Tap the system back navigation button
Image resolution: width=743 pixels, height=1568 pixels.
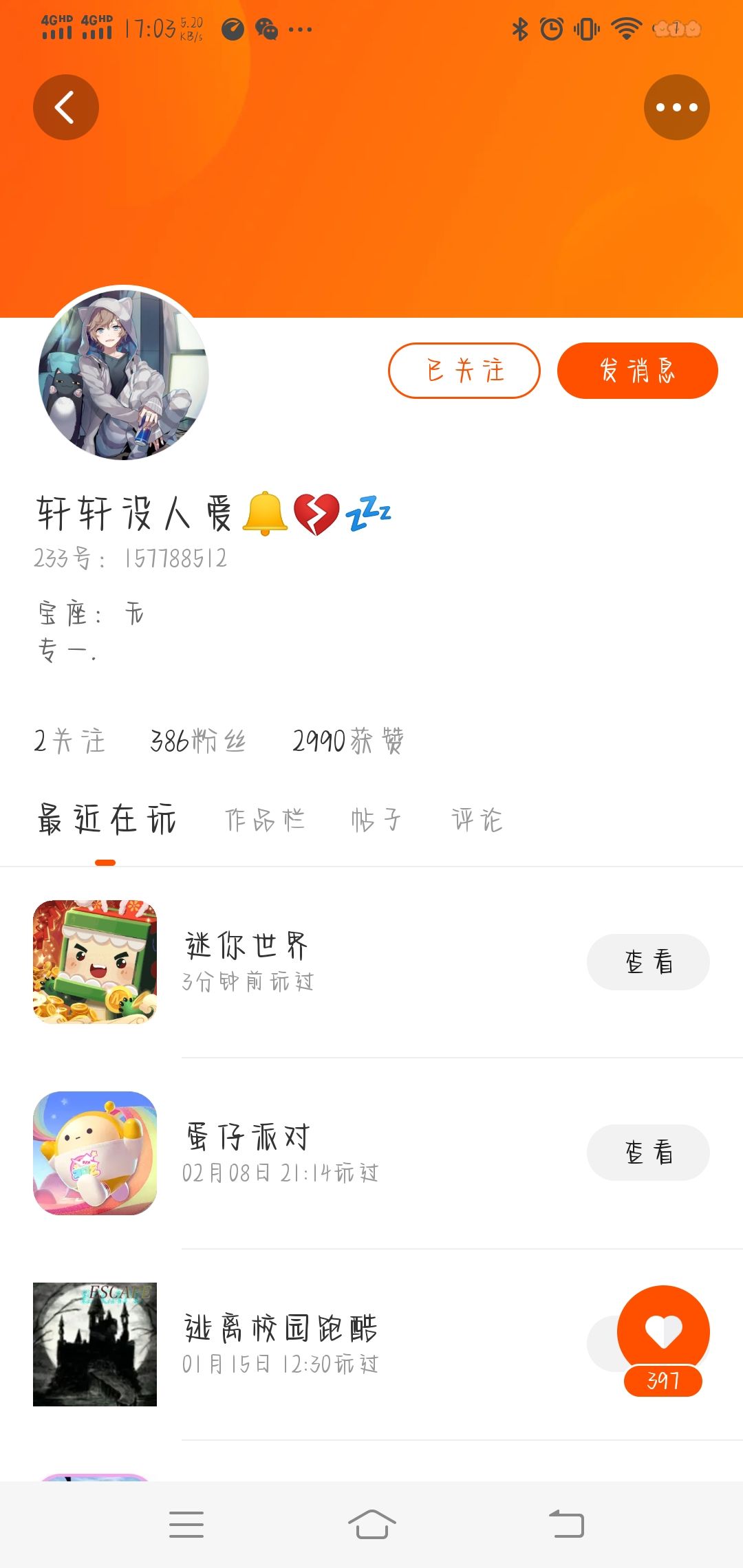pyautogui.click(x=566, y=1524)
